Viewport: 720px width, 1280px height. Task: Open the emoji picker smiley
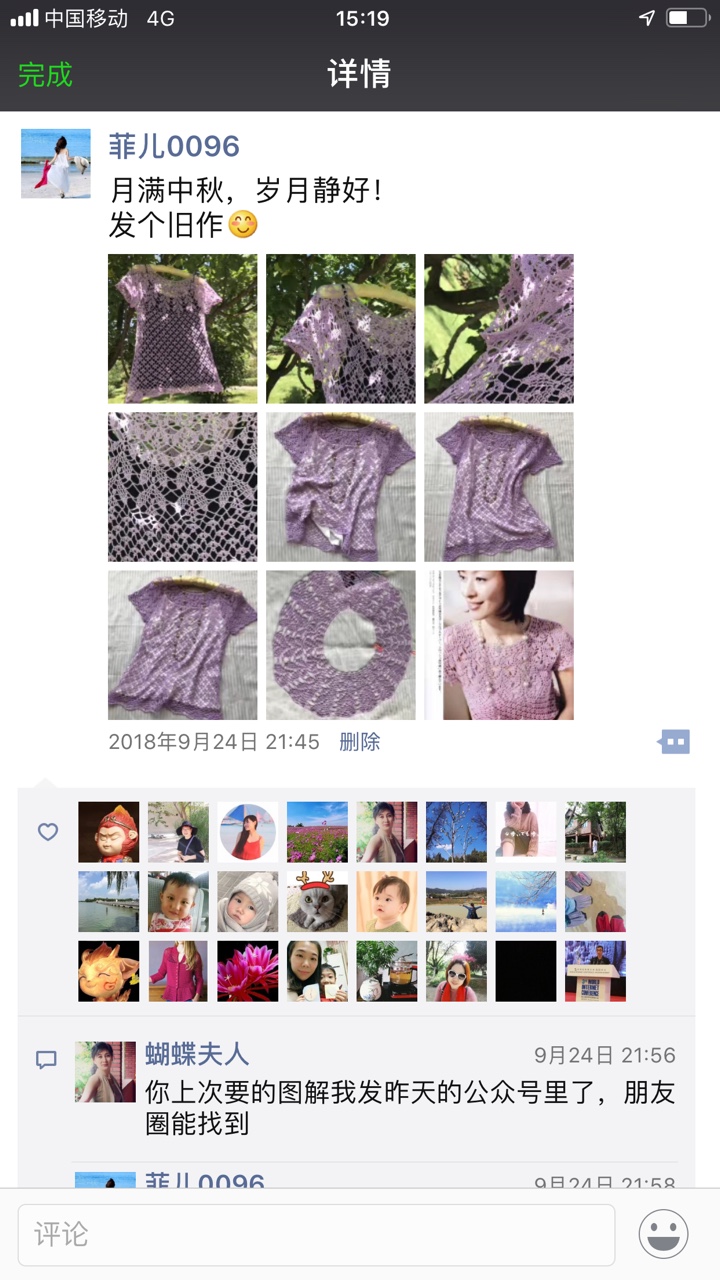pyautogui.click(x=663, y=1234)
